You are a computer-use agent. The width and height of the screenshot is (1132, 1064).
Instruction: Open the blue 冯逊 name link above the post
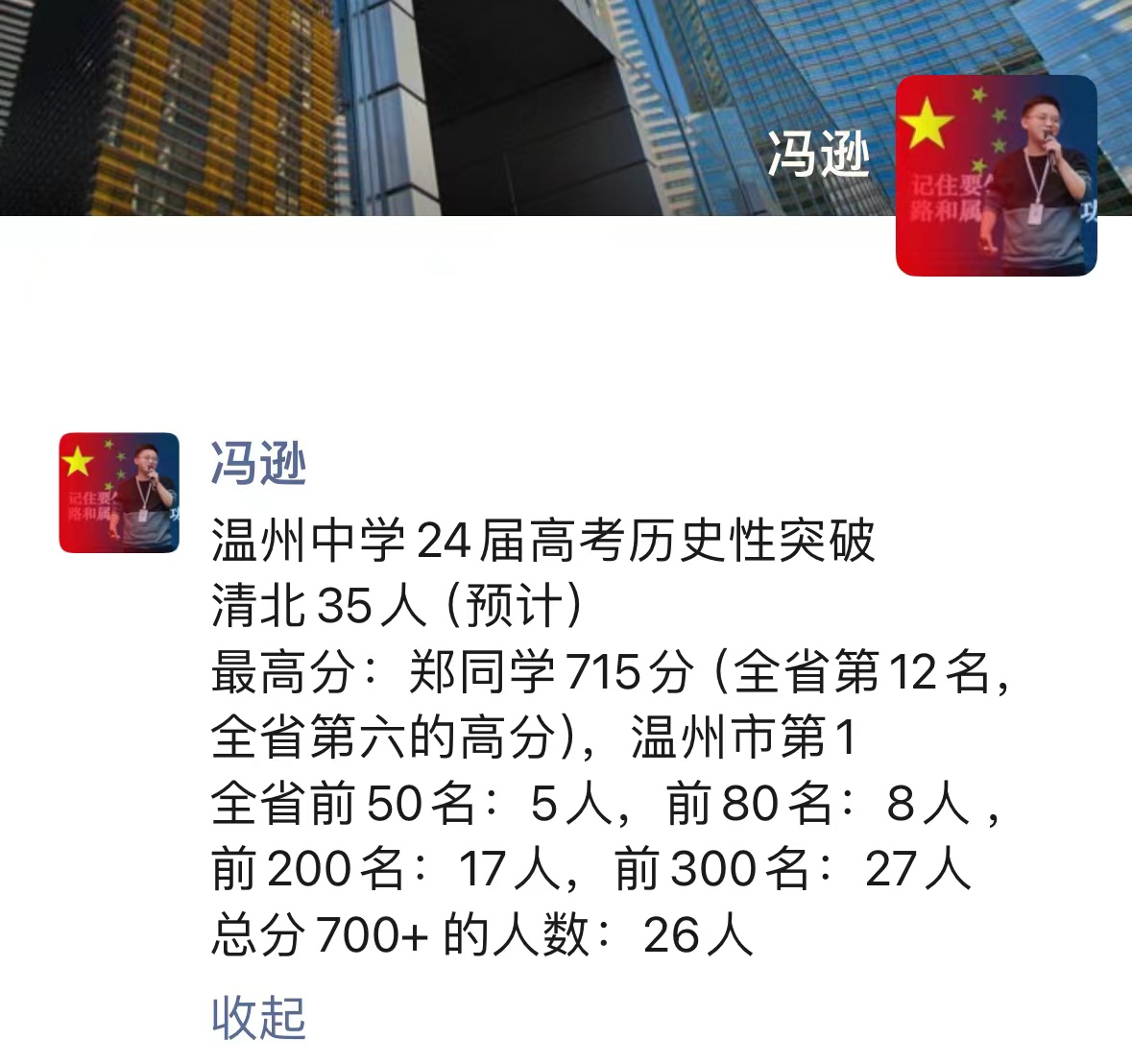click(x=258, y=465)
